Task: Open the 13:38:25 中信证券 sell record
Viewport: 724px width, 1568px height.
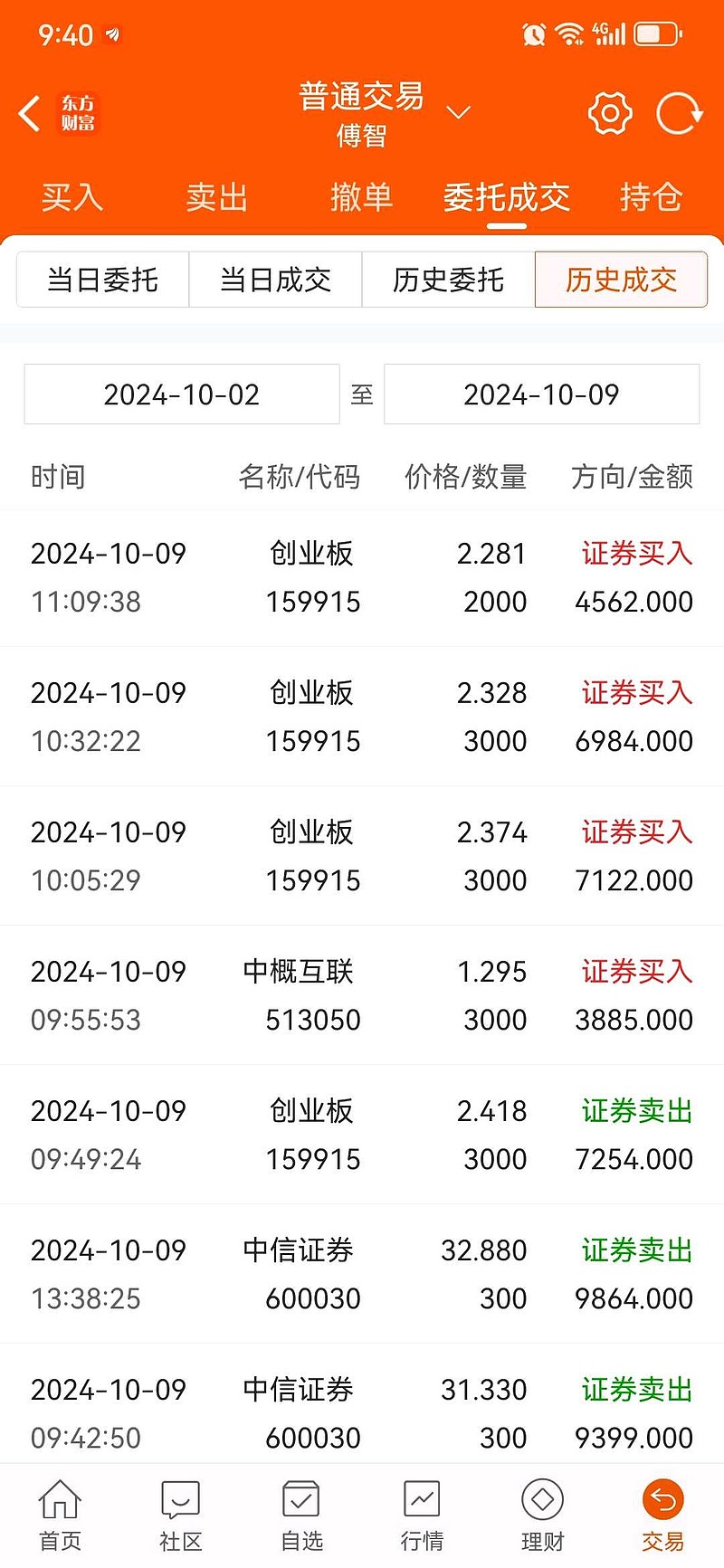Action: [x=362, y=1274]
